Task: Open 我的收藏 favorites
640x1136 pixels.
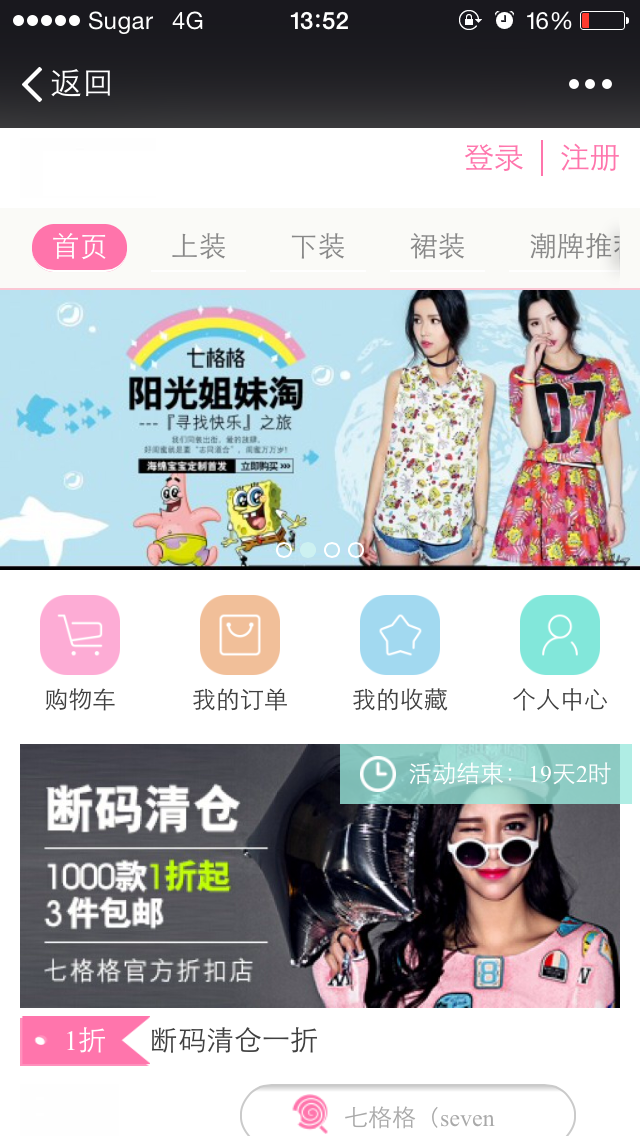Action: (400, 653)
